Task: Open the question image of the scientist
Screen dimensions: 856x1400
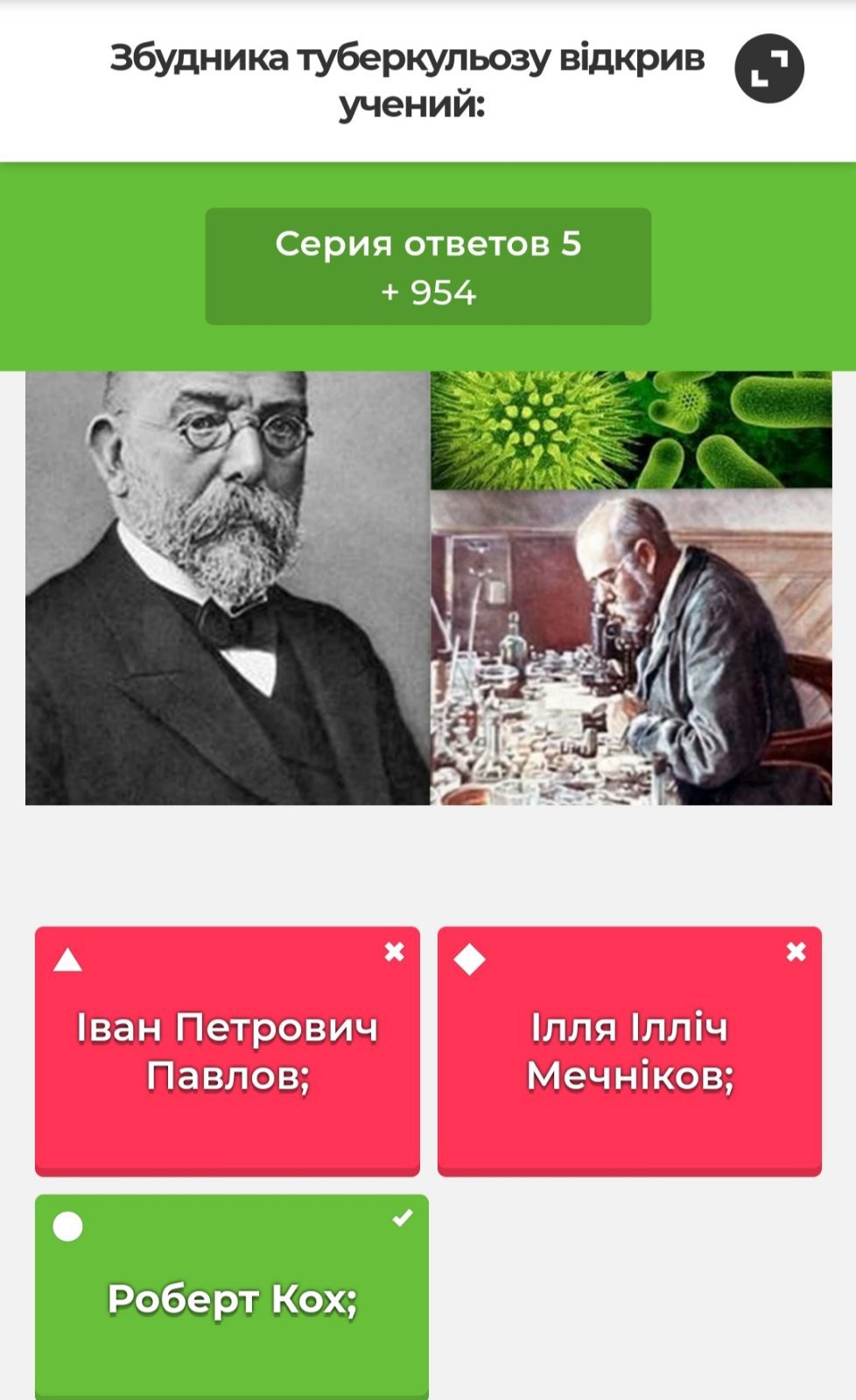Action: click(429, 588)
